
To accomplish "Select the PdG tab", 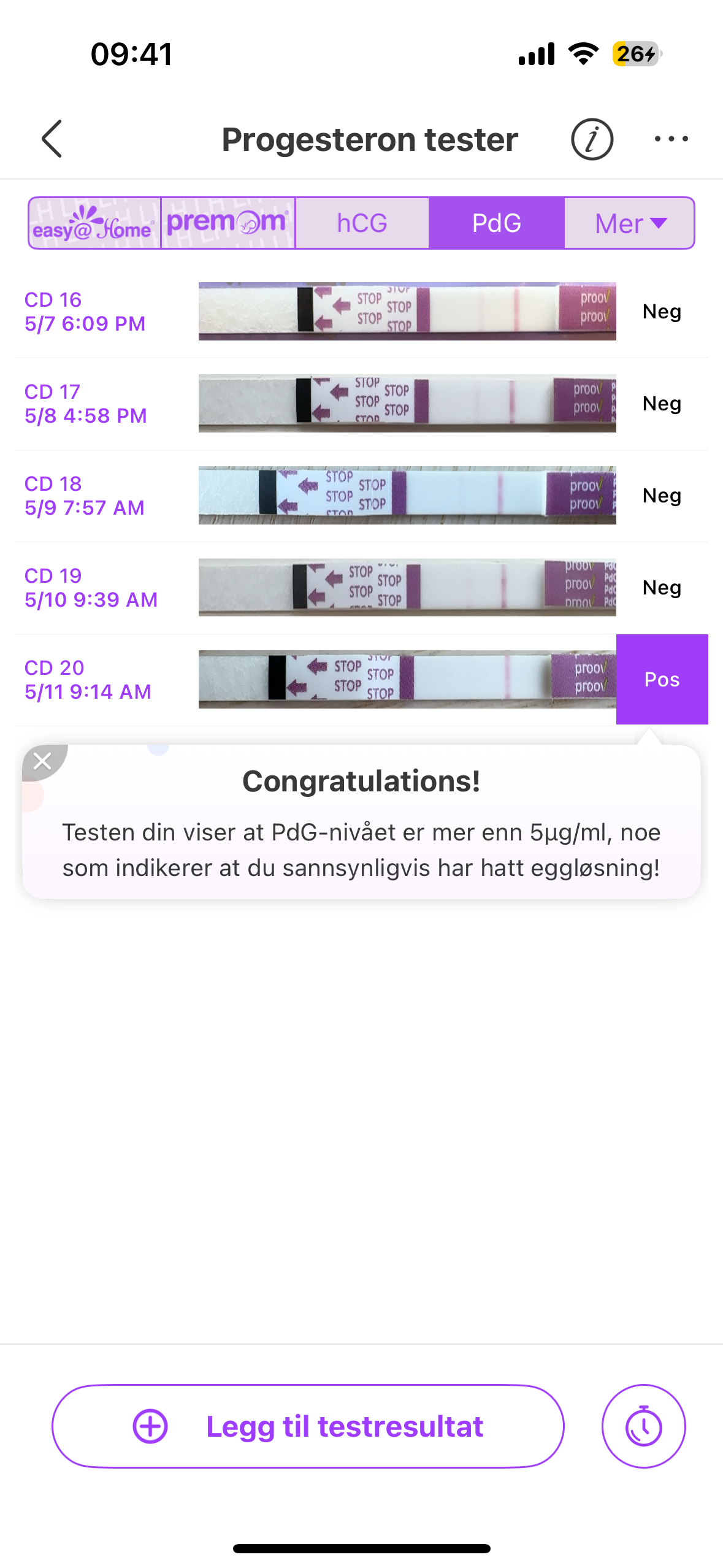I will (x=496, y=223).
